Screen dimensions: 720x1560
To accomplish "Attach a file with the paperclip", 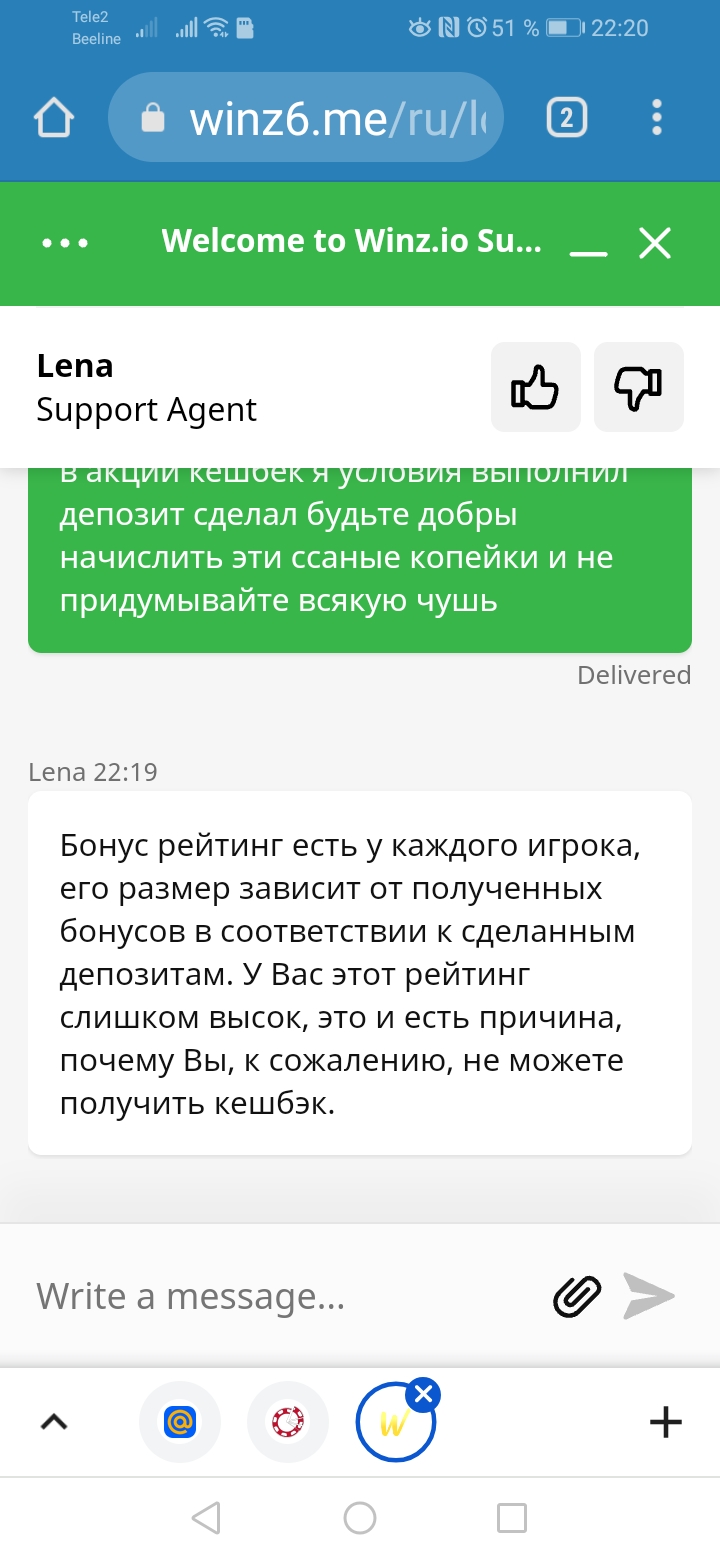I will point(577,1297).
